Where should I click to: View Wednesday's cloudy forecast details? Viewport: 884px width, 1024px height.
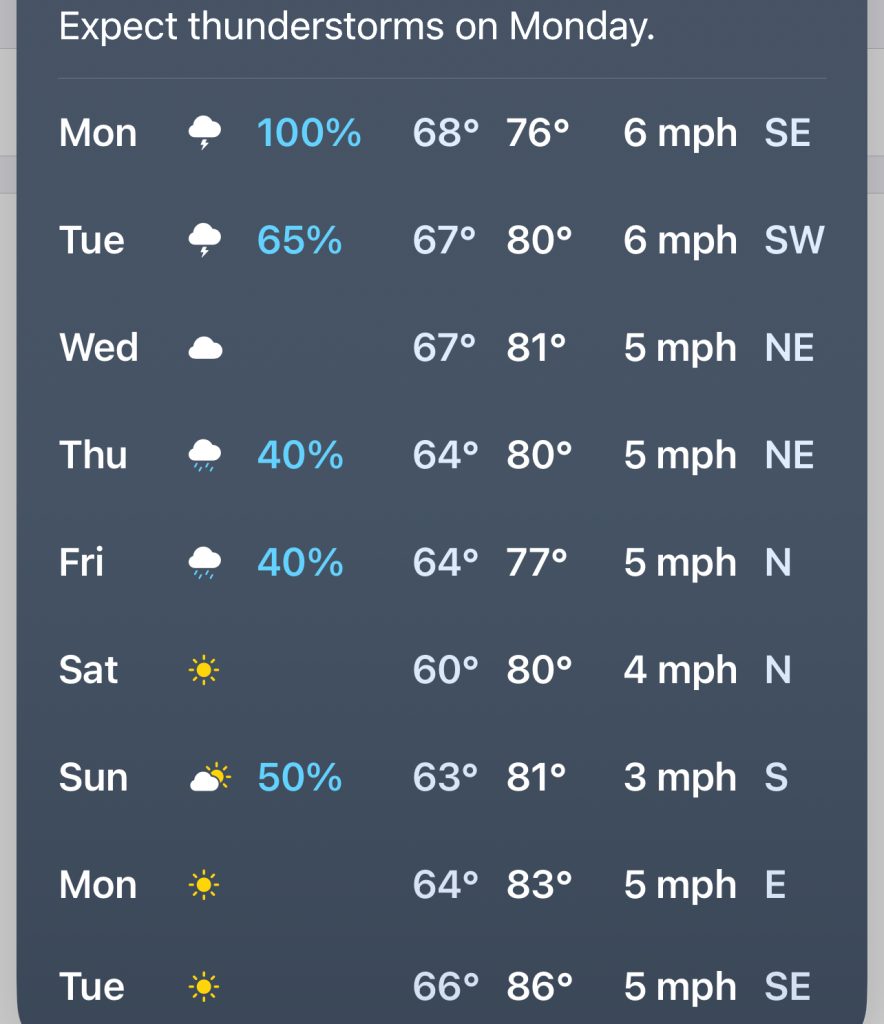tap(440, 348)
